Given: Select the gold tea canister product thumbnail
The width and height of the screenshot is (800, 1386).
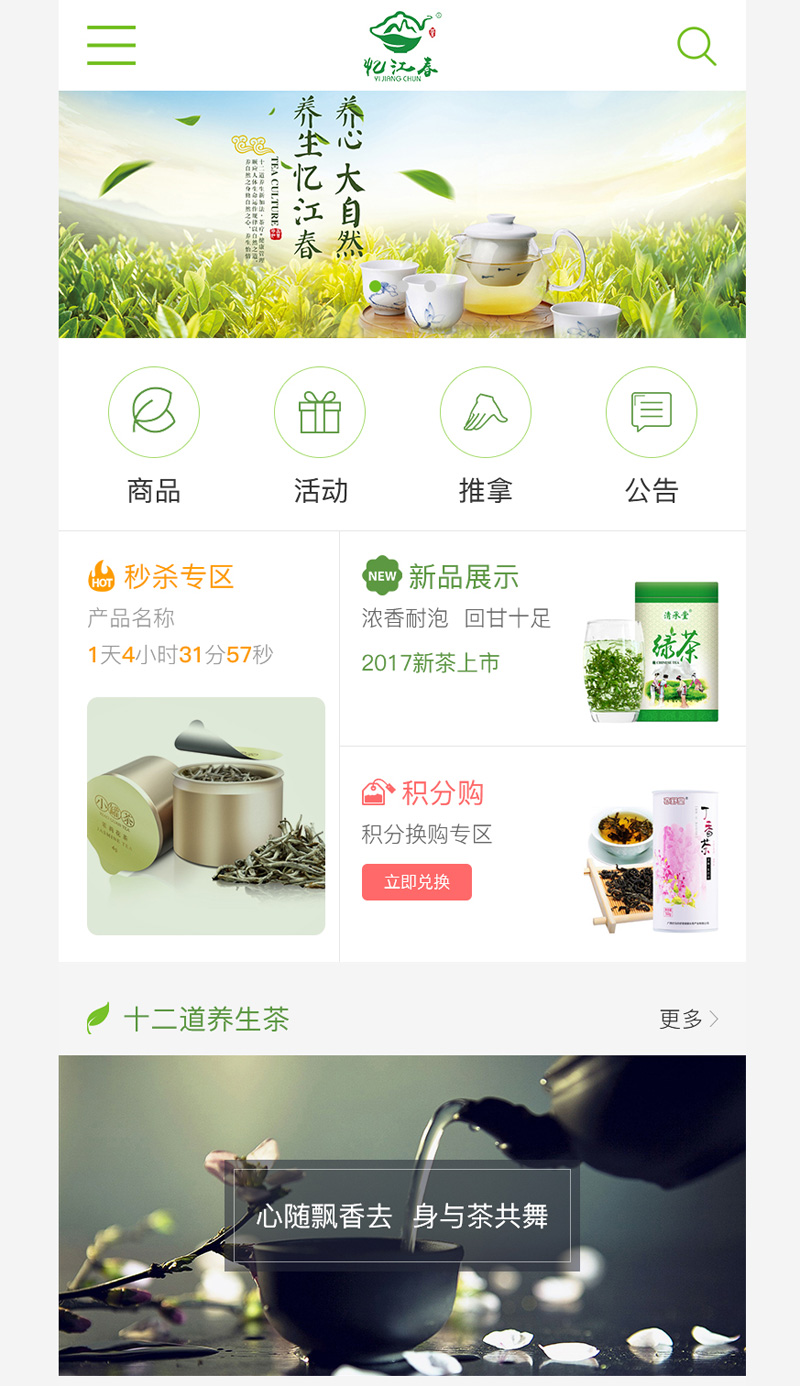Looking at the screenshot, I should point(205,815).
